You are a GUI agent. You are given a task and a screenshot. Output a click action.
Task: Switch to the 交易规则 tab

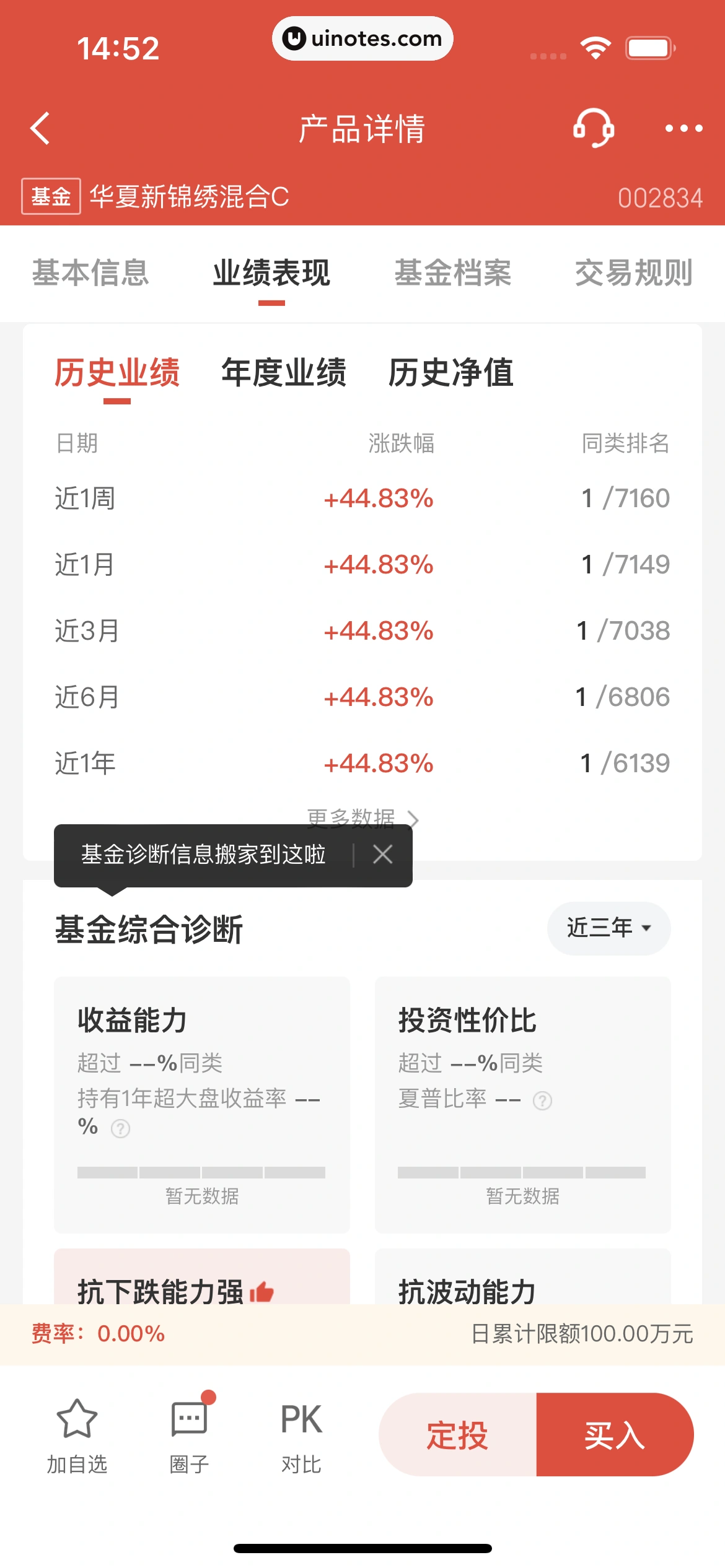click(633, 273)
